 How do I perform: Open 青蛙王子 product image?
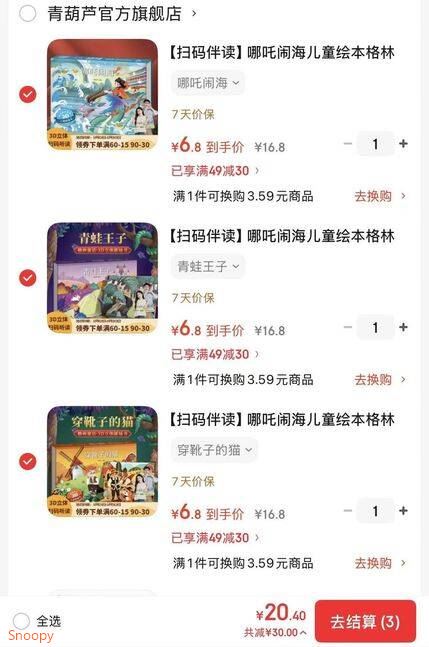click(102, 278)
